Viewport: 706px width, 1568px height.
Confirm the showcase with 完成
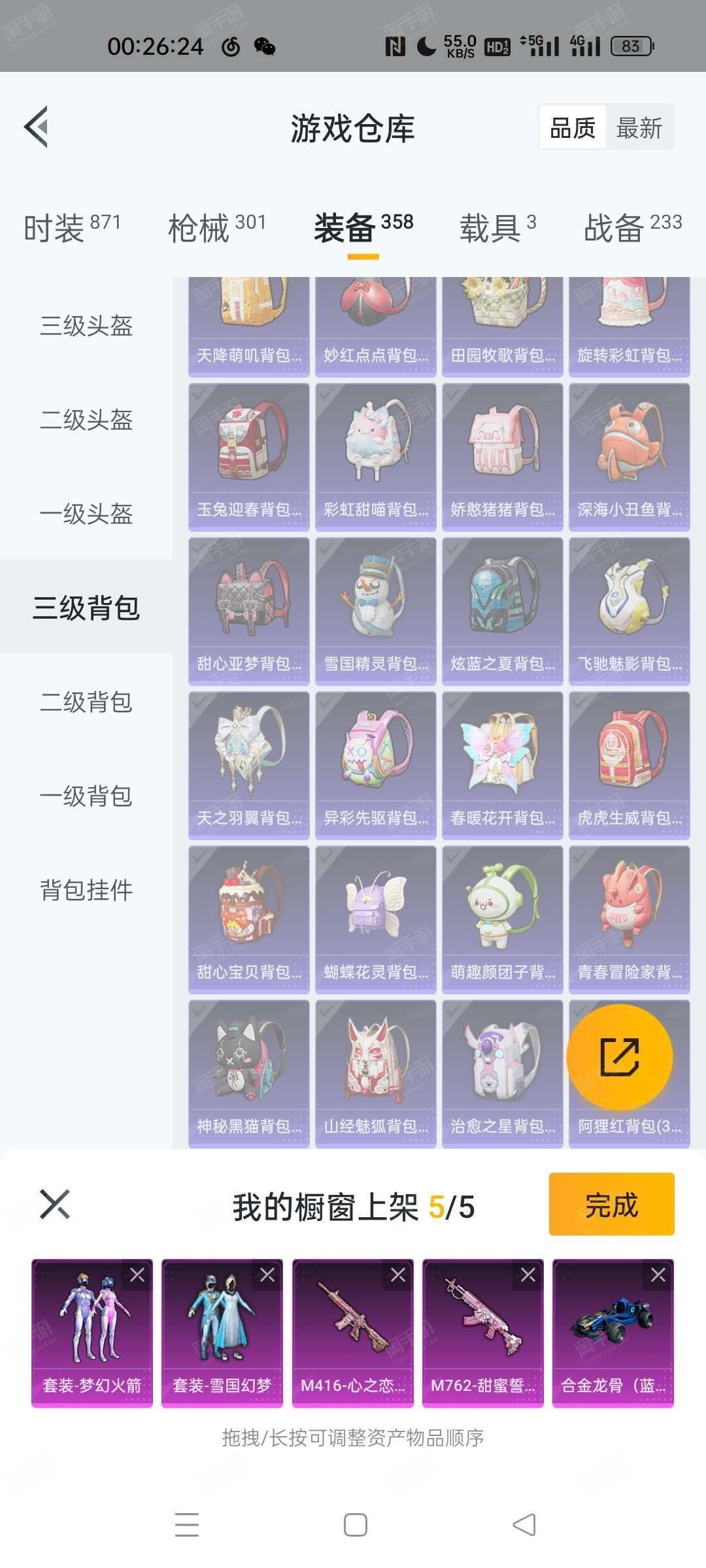[611, 1204]
